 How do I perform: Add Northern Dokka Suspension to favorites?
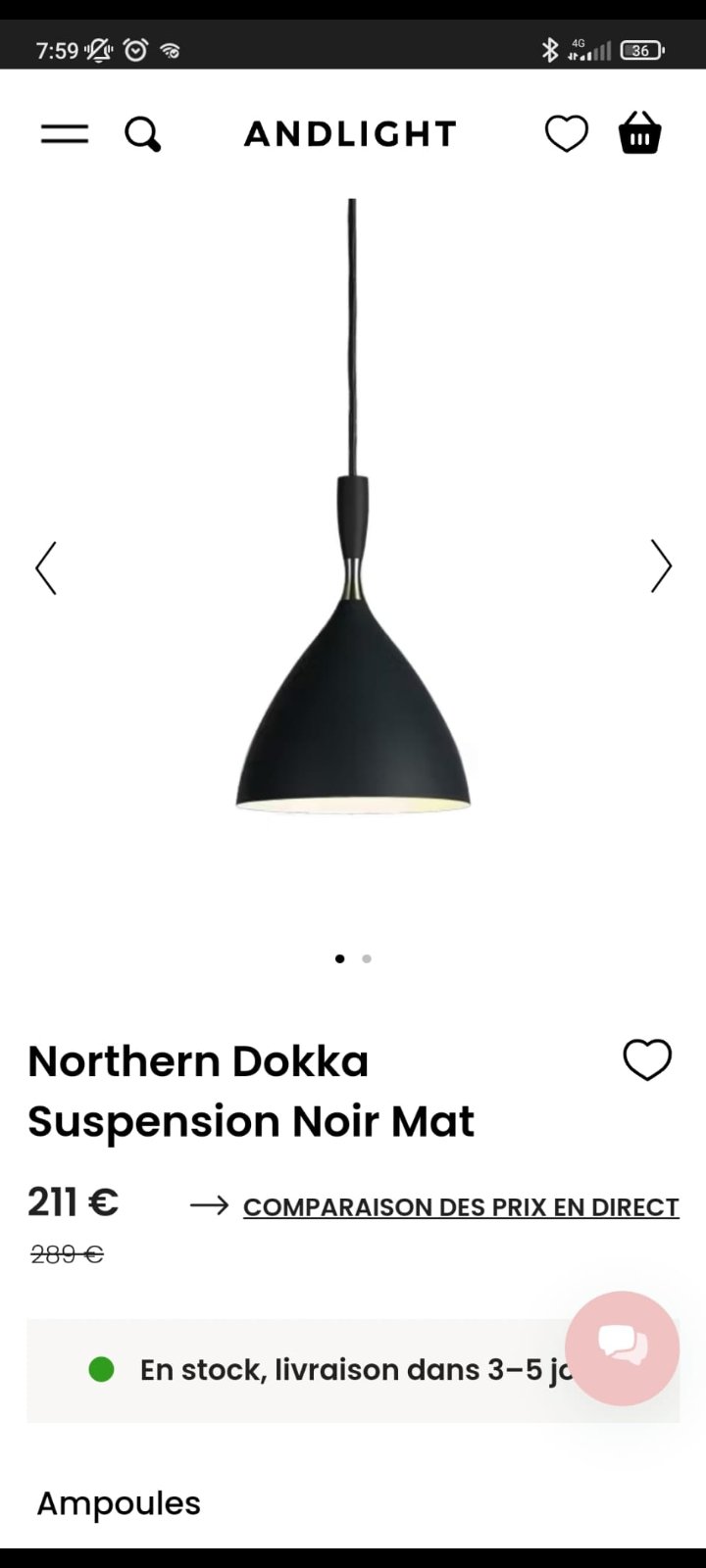(647, 1060)
